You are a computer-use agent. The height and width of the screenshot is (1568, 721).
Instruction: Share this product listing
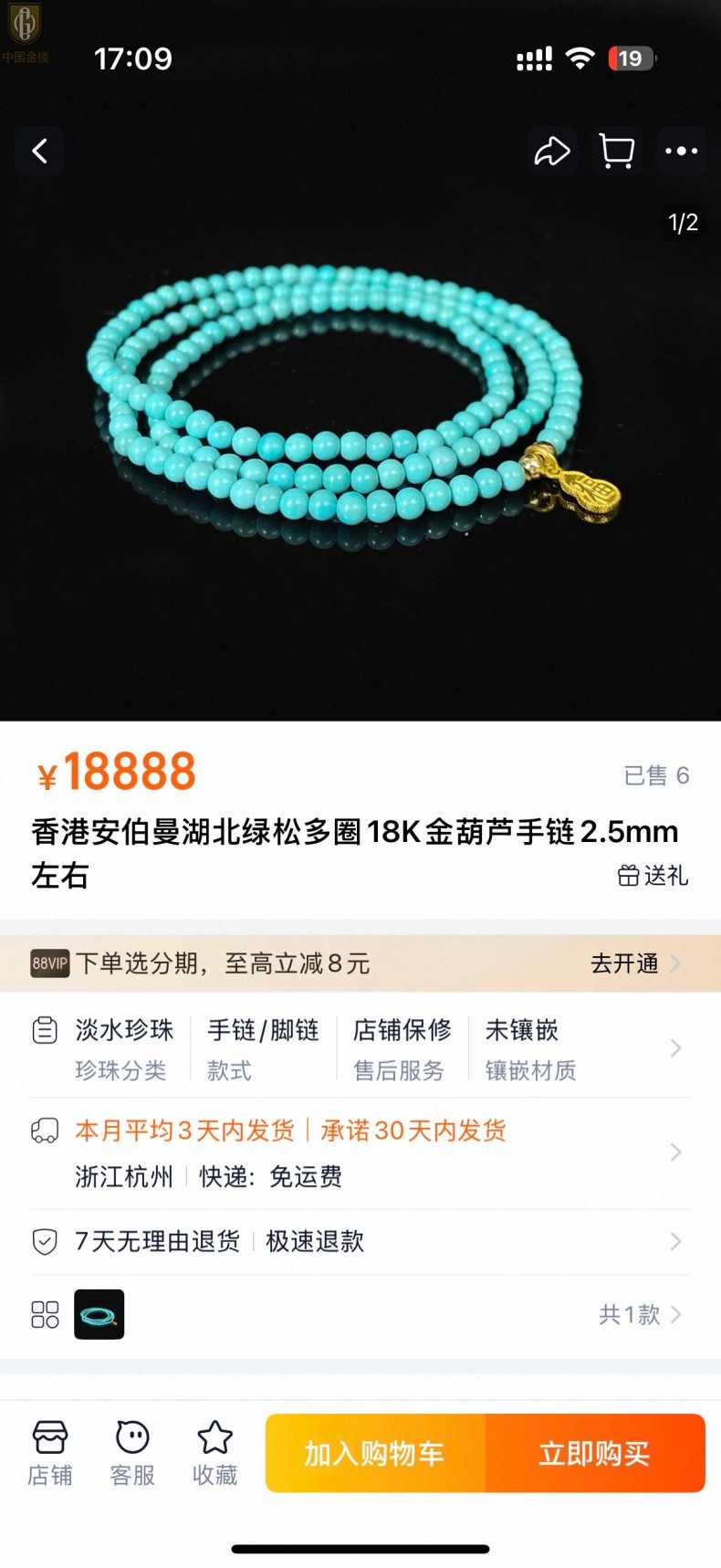[x=551, y=151]
